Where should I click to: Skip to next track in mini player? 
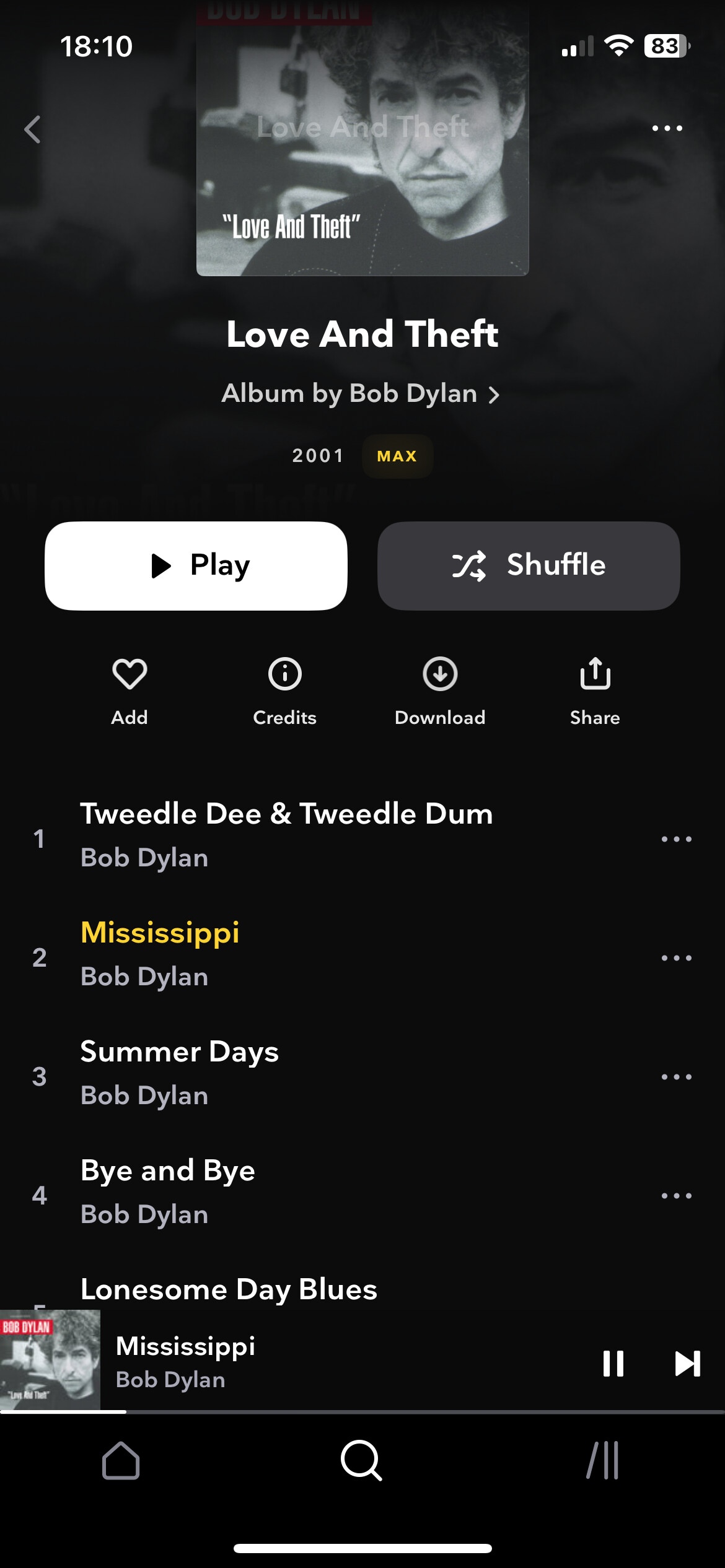(687, 1363)
